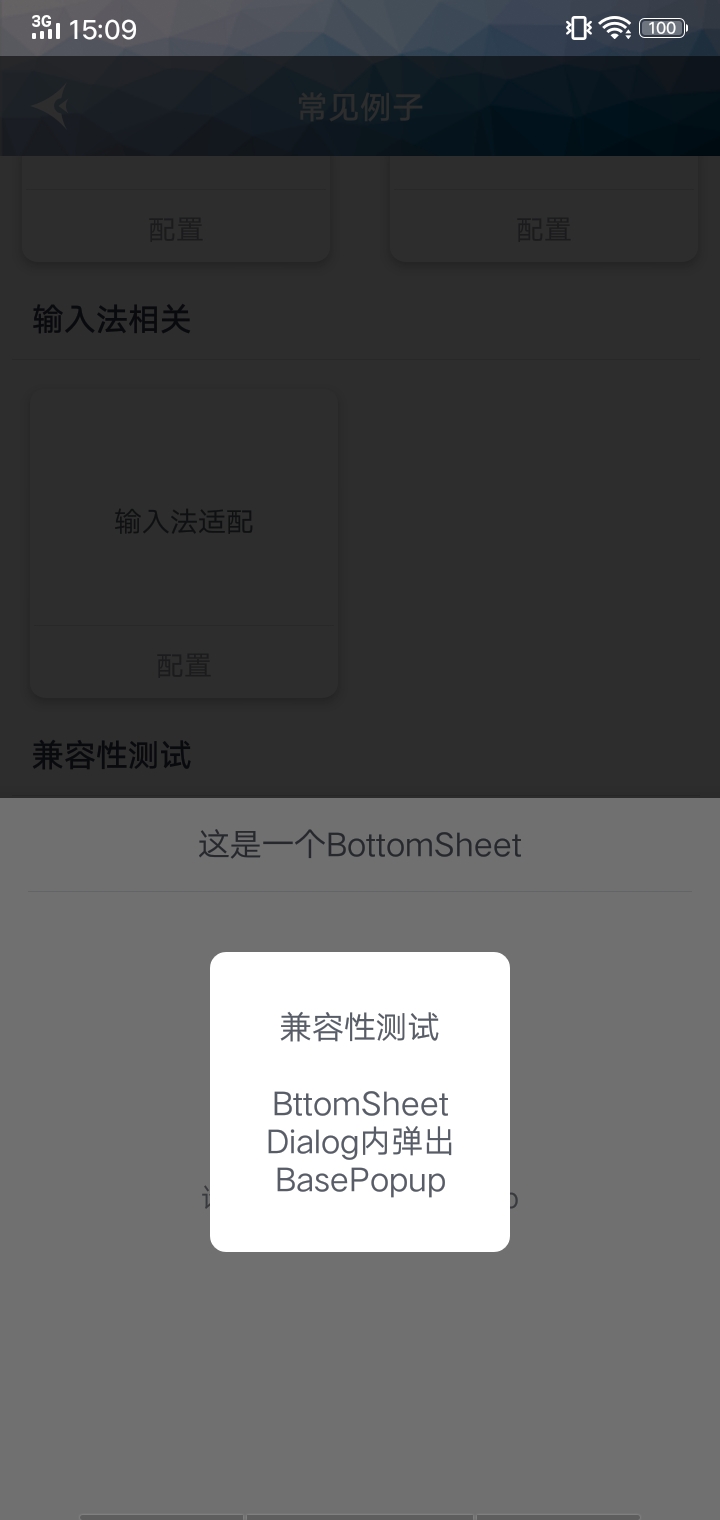
Task: Tap the back arrow navigation icon
Action: pyautogui.click(x=52, y=105)
